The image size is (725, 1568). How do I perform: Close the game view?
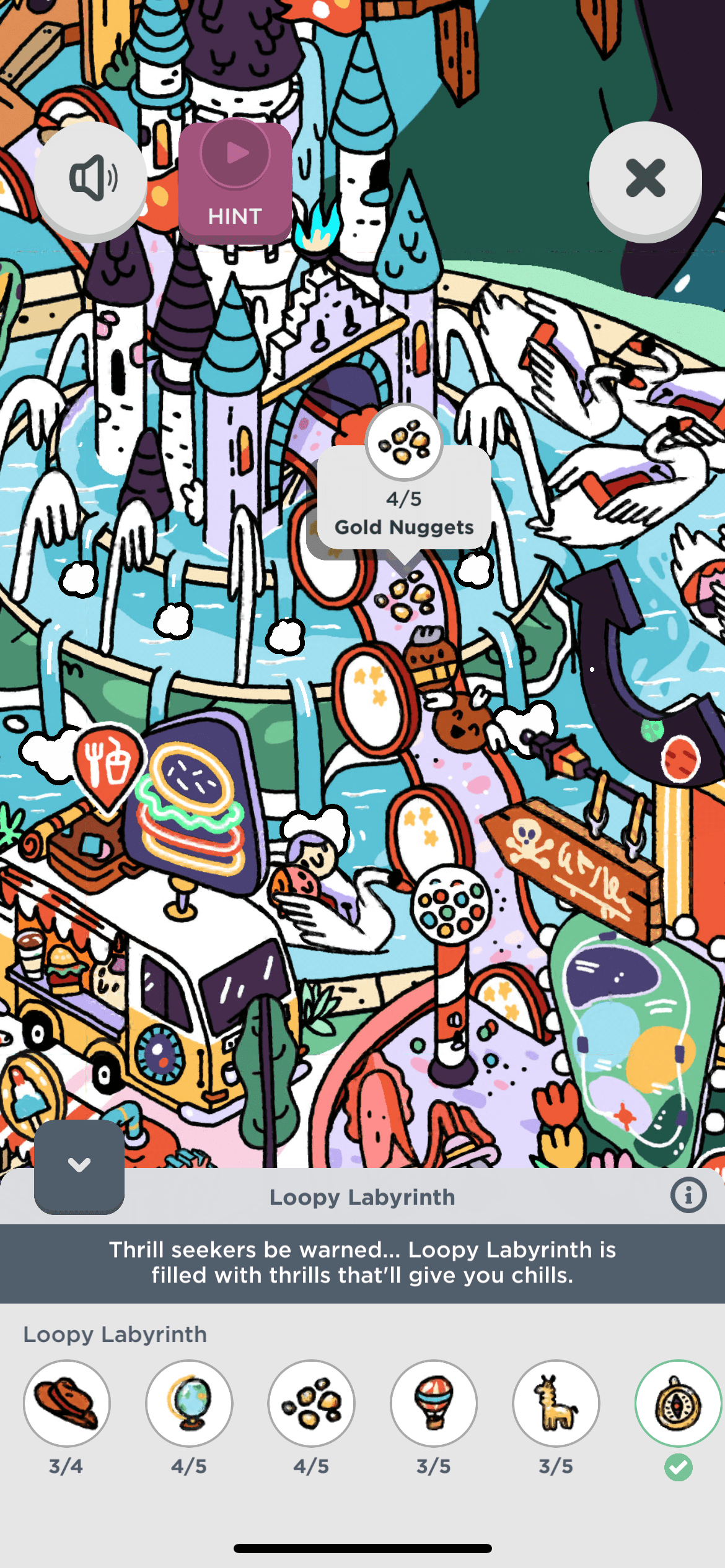click(645, 178)
